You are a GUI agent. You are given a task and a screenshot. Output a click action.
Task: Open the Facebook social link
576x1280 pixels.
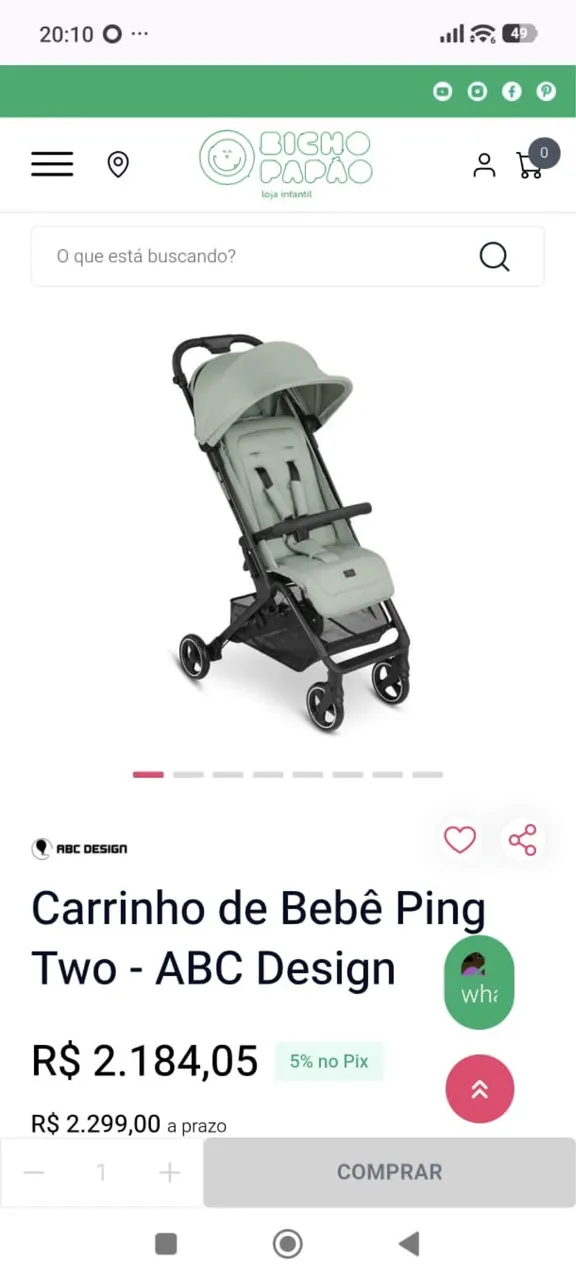tap(512, 91)
